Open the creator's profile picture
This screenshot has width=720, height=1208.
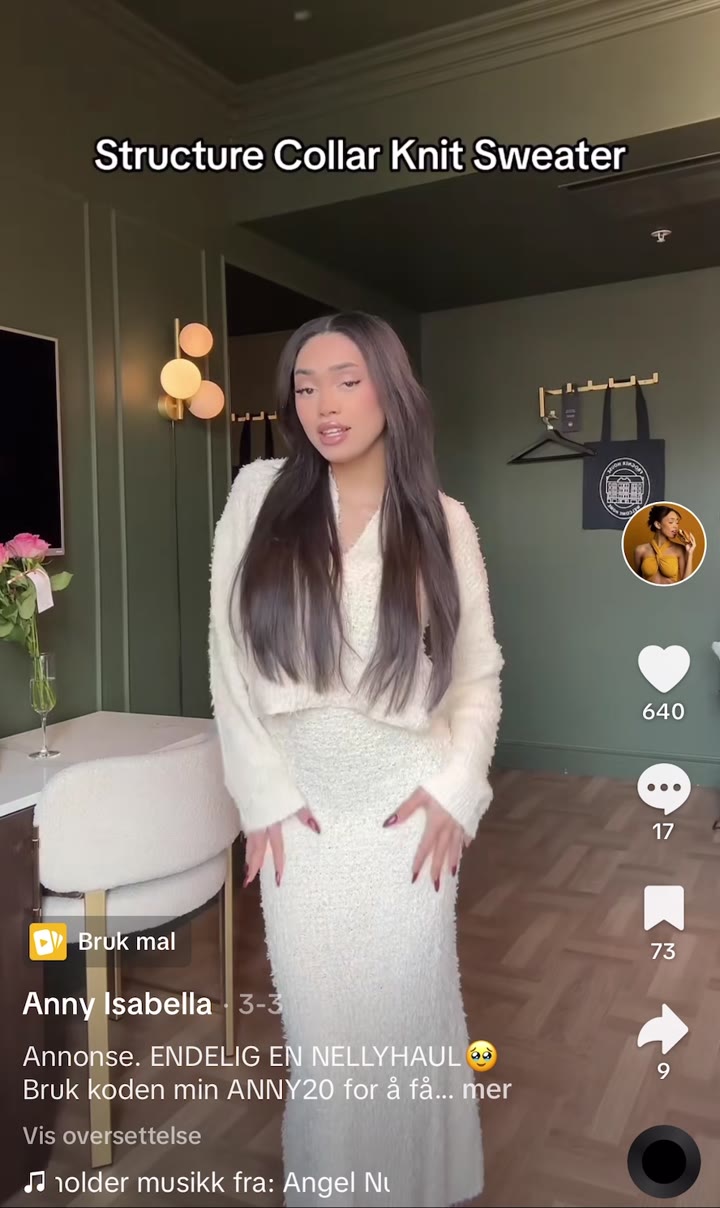click(x=664, y=543)
